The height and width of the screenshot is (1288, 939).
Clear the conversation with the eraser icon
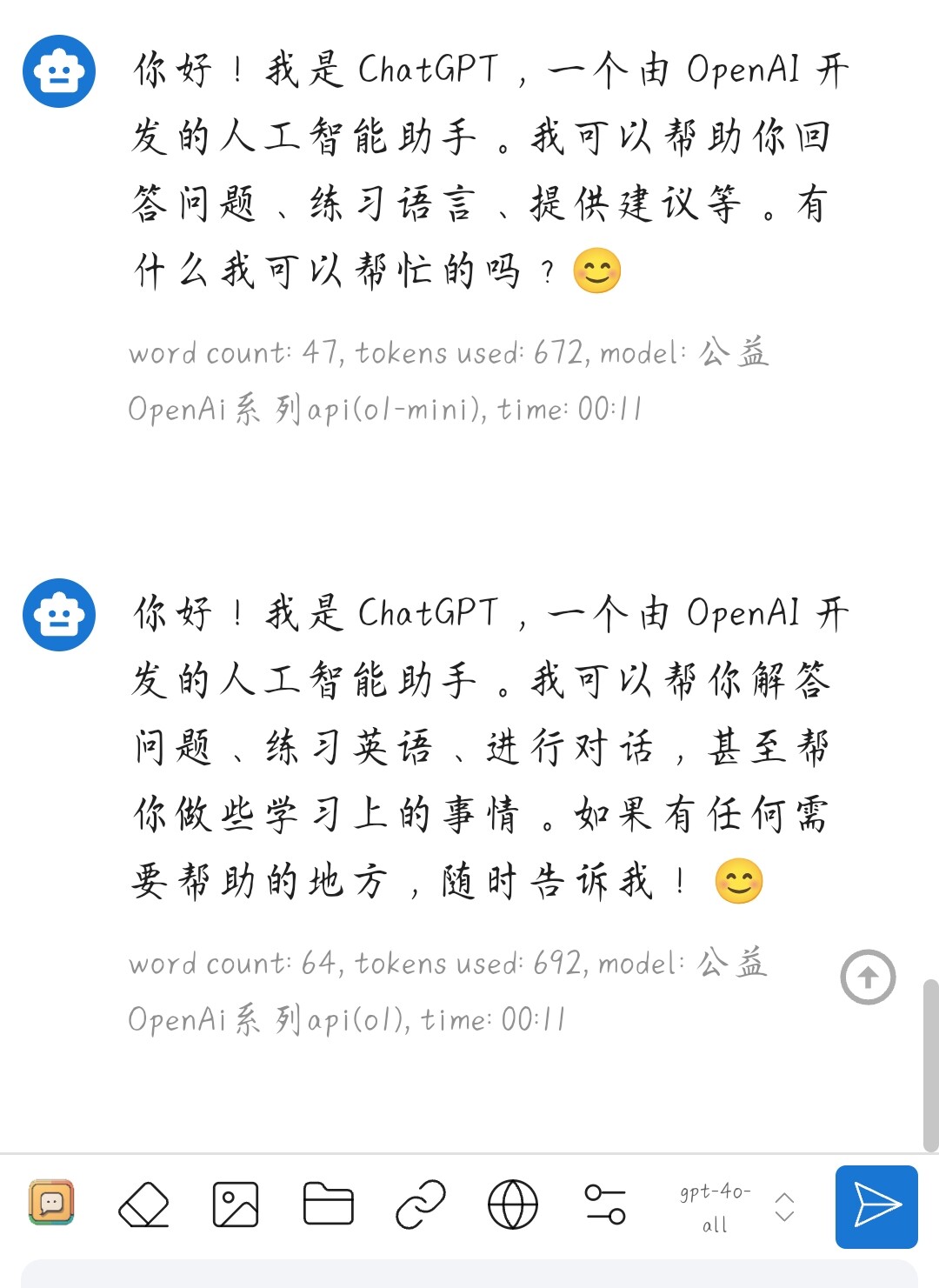143,1205
